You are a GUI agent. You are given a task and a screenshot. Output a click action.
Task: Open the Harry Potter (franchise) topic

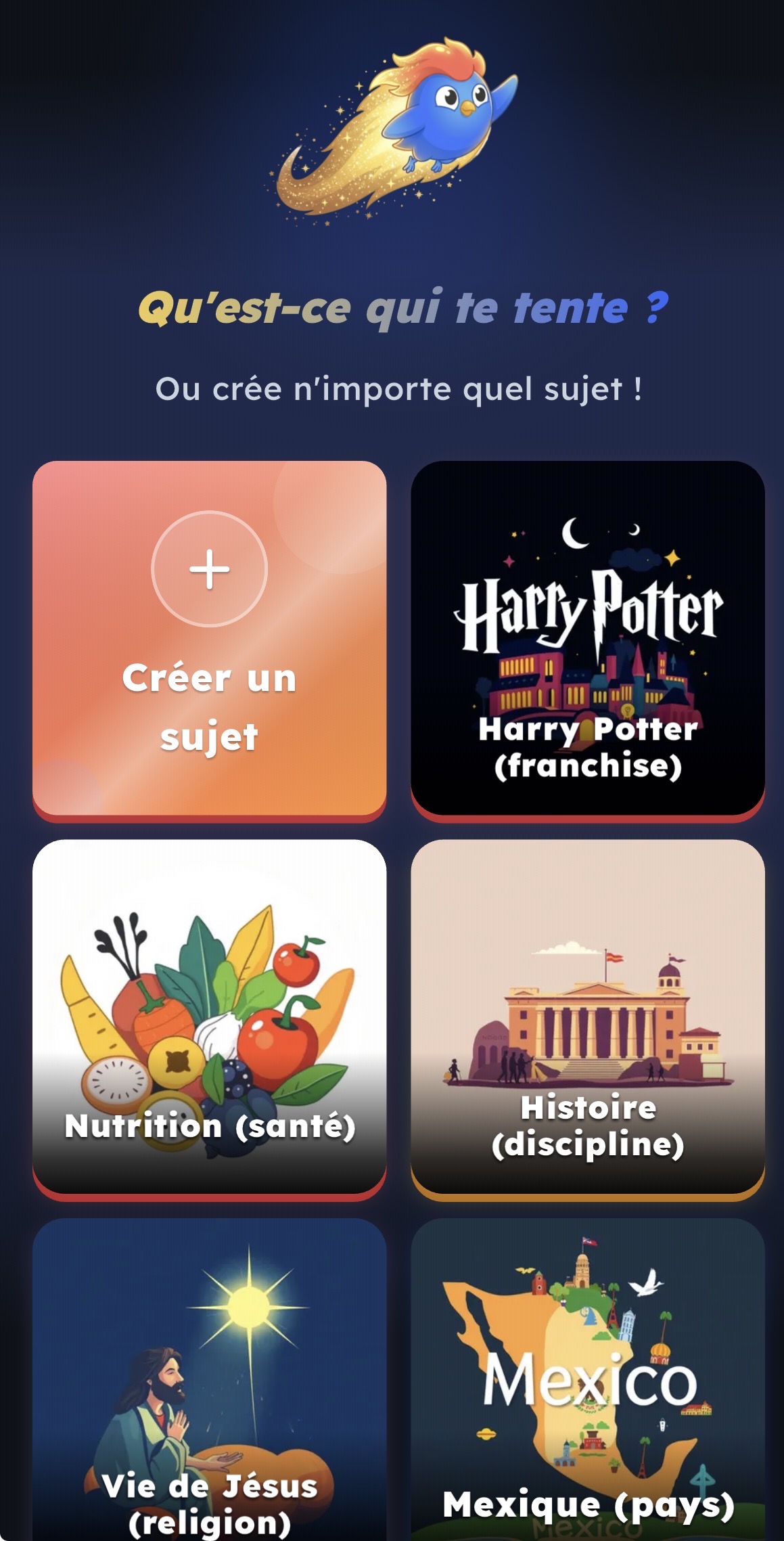pos(587,638)
